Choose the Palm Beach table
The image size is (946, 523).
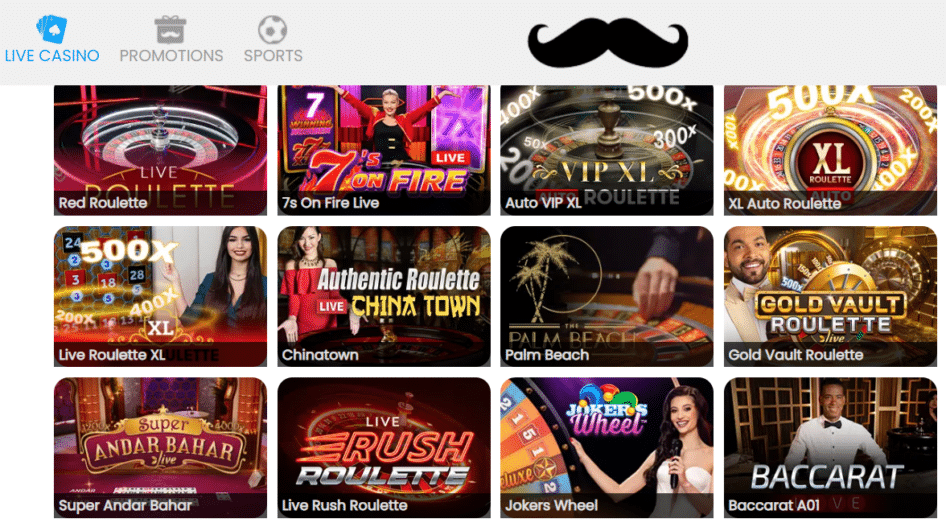pos(607,296)
